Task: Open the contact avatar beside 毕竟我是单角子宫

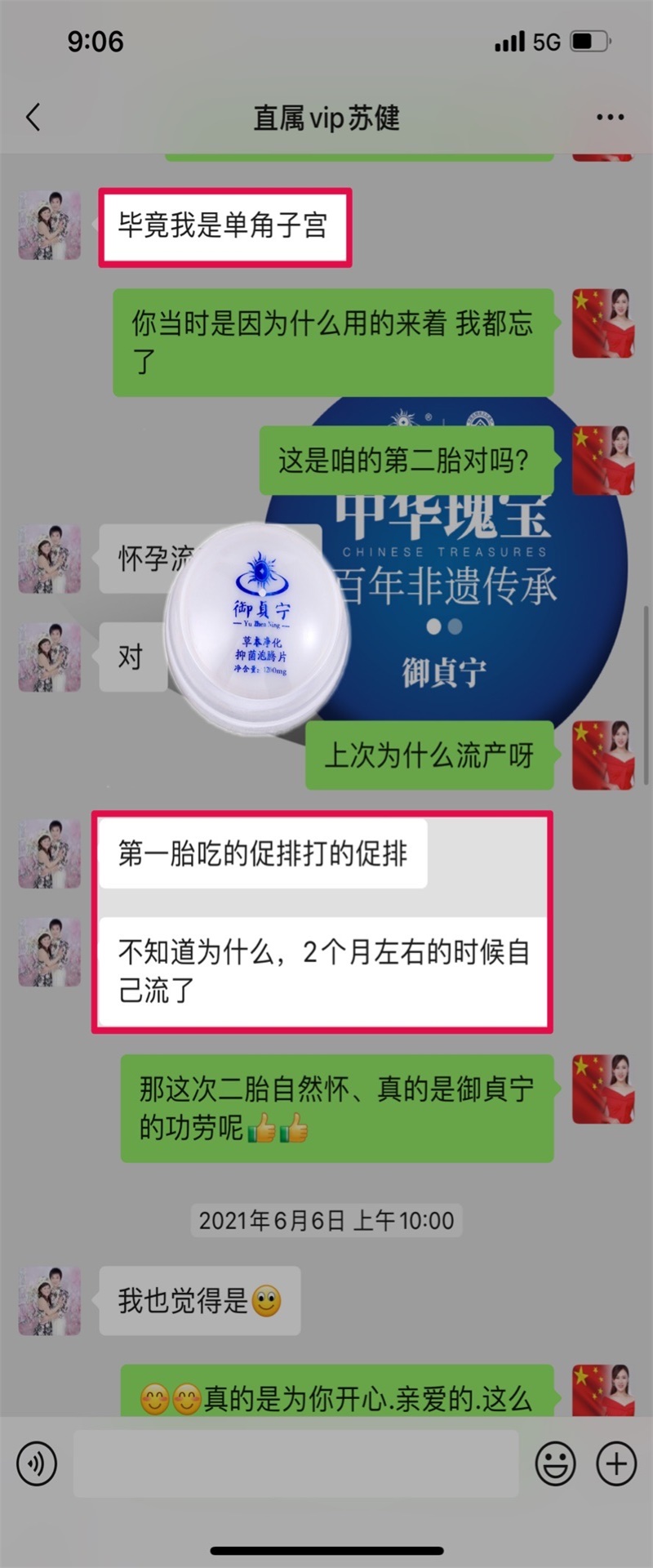Action: 50,225
